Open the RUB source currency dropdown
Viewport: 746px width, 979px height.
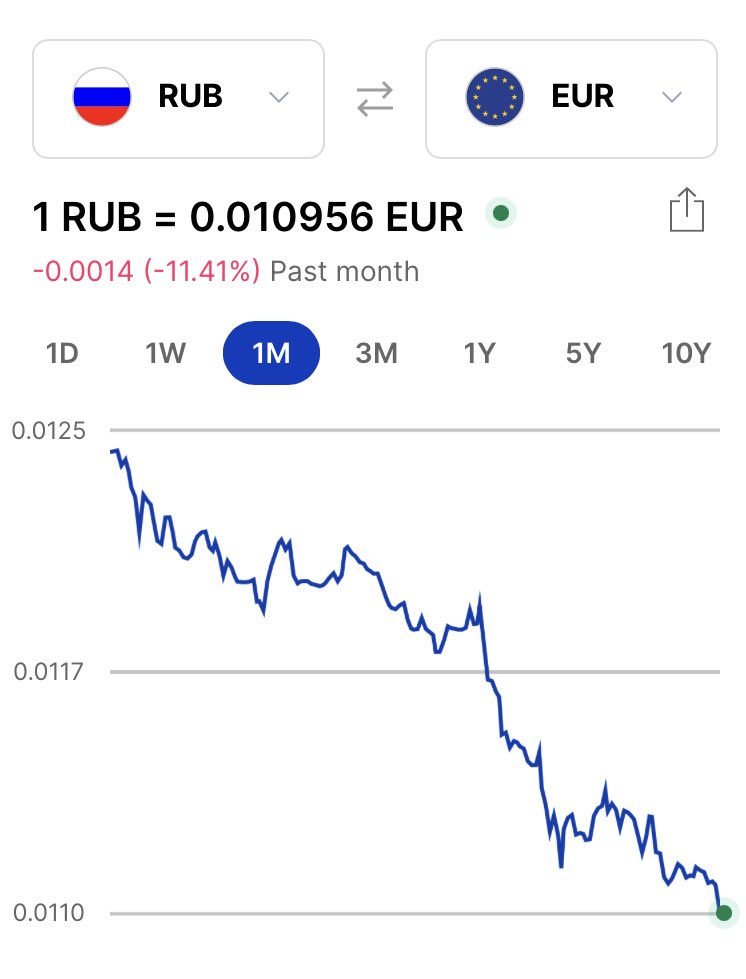point(178,98)
